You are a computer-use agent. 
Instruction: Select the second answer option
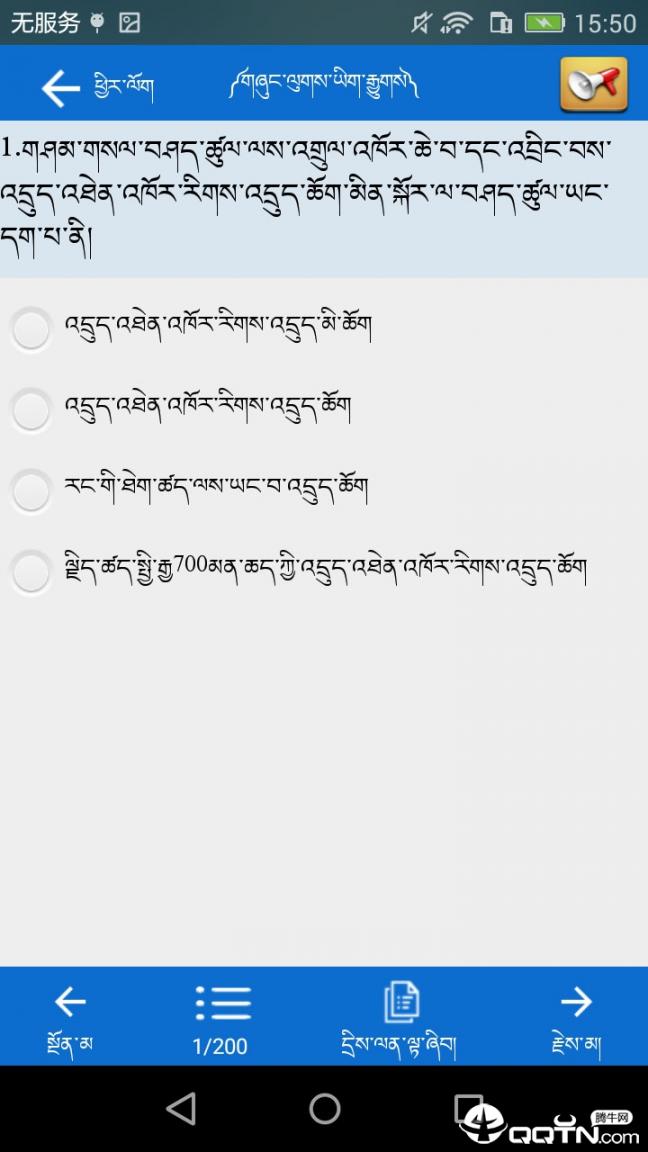(31, 410)
